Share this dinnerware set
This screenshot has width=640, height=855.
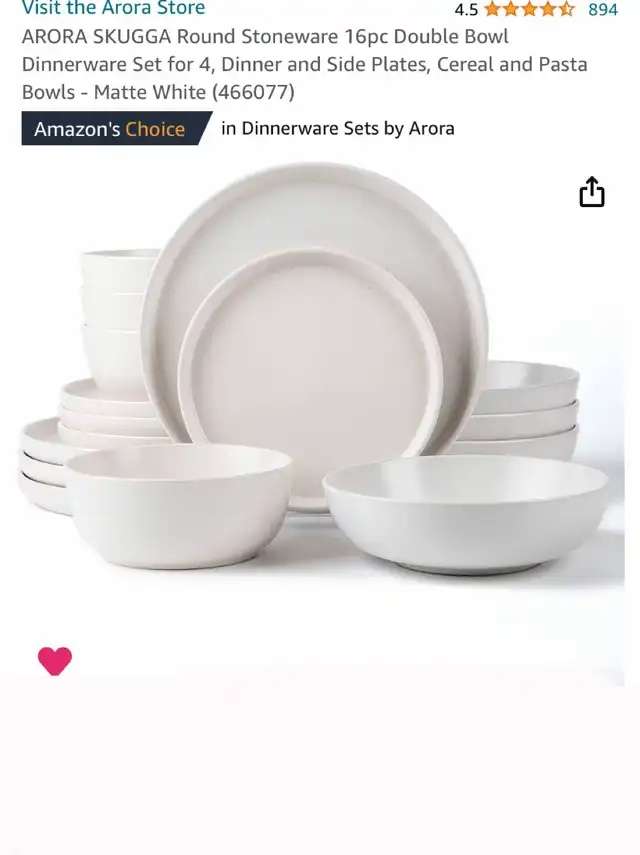(x=592, y=192)
